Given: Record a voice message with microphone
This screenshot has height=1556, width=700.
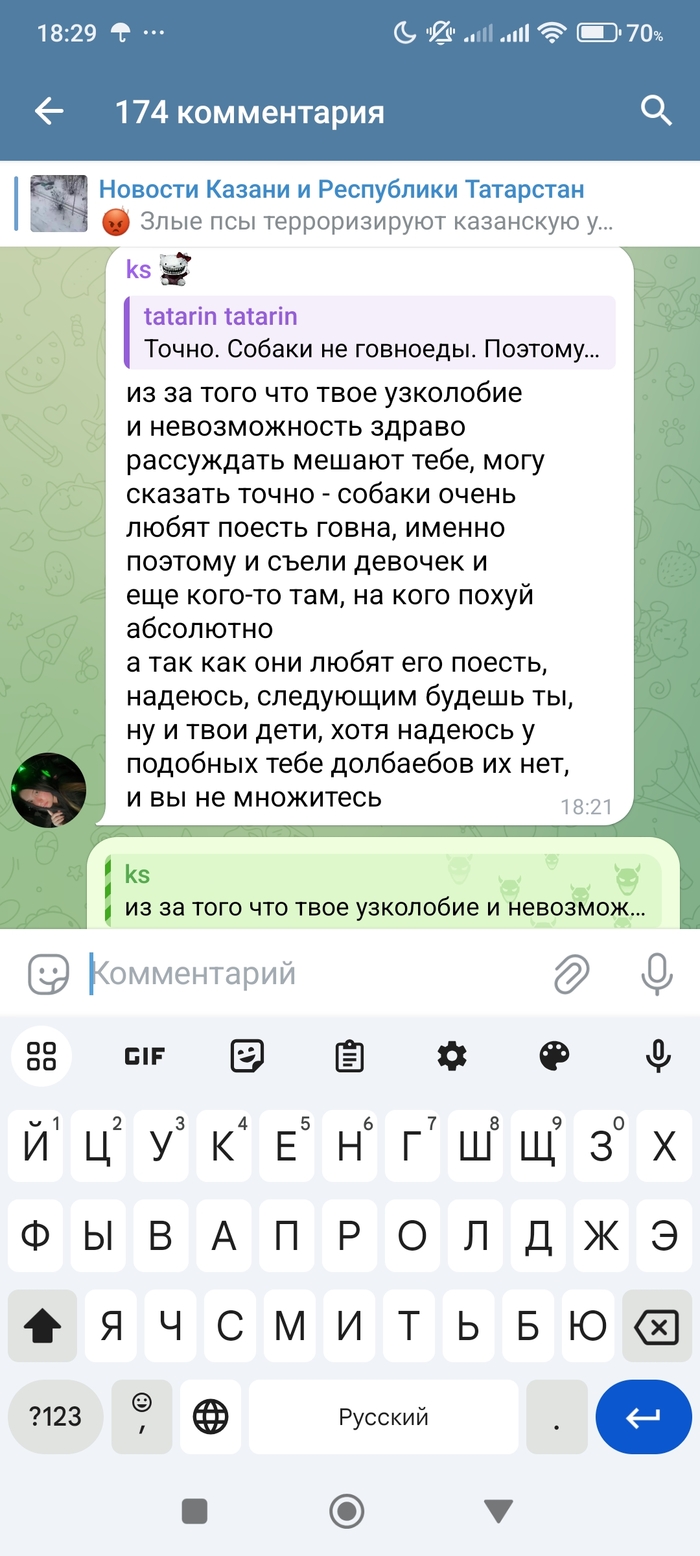Looking at the screenshot, I should click(x=656, y=973).
